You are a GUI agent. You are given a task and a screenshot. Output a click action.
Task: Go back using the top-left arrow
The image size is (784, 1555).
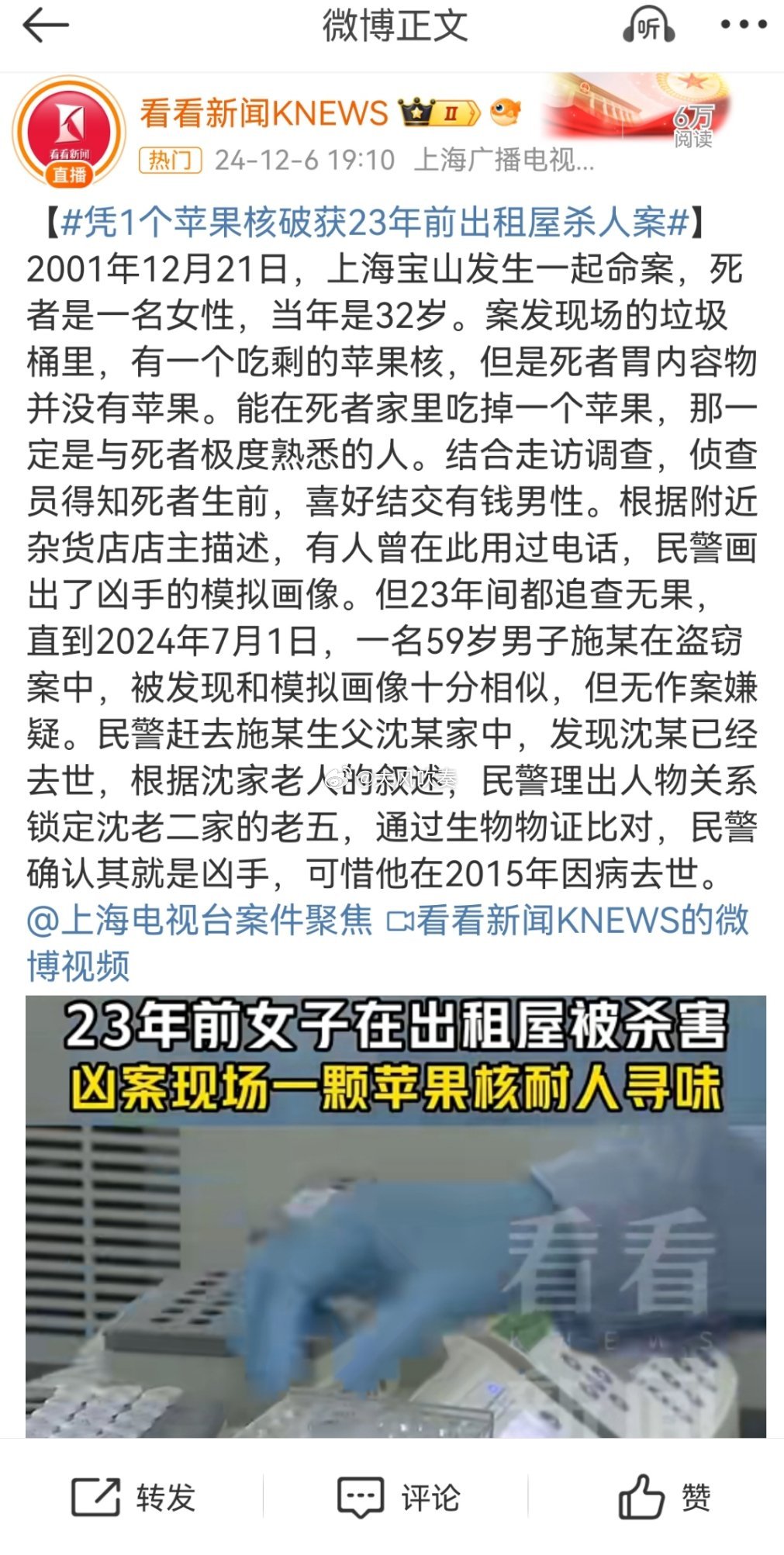point(45,27)
